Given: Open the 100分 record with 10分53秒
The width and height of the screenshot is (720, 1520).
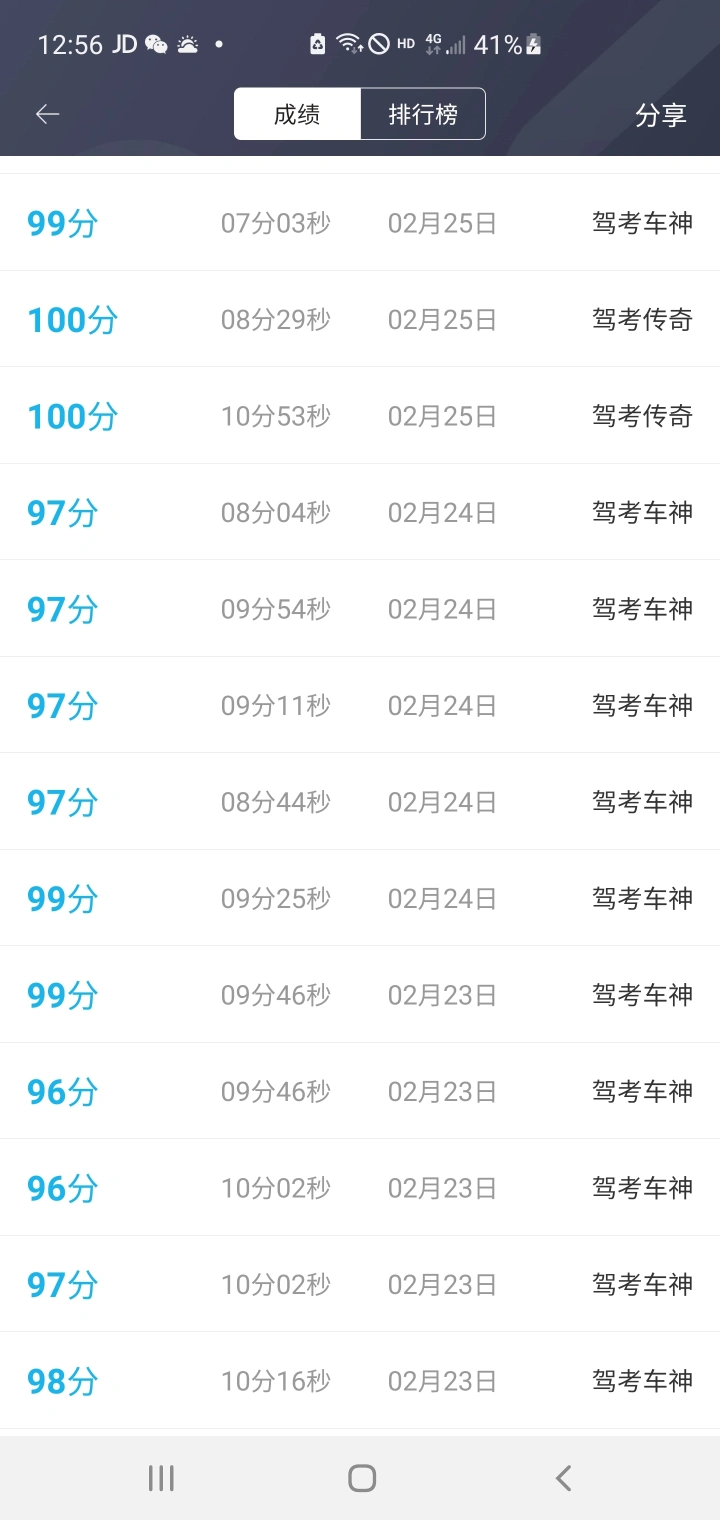Looking at the screenshot, I should click(x=360, y=416).
